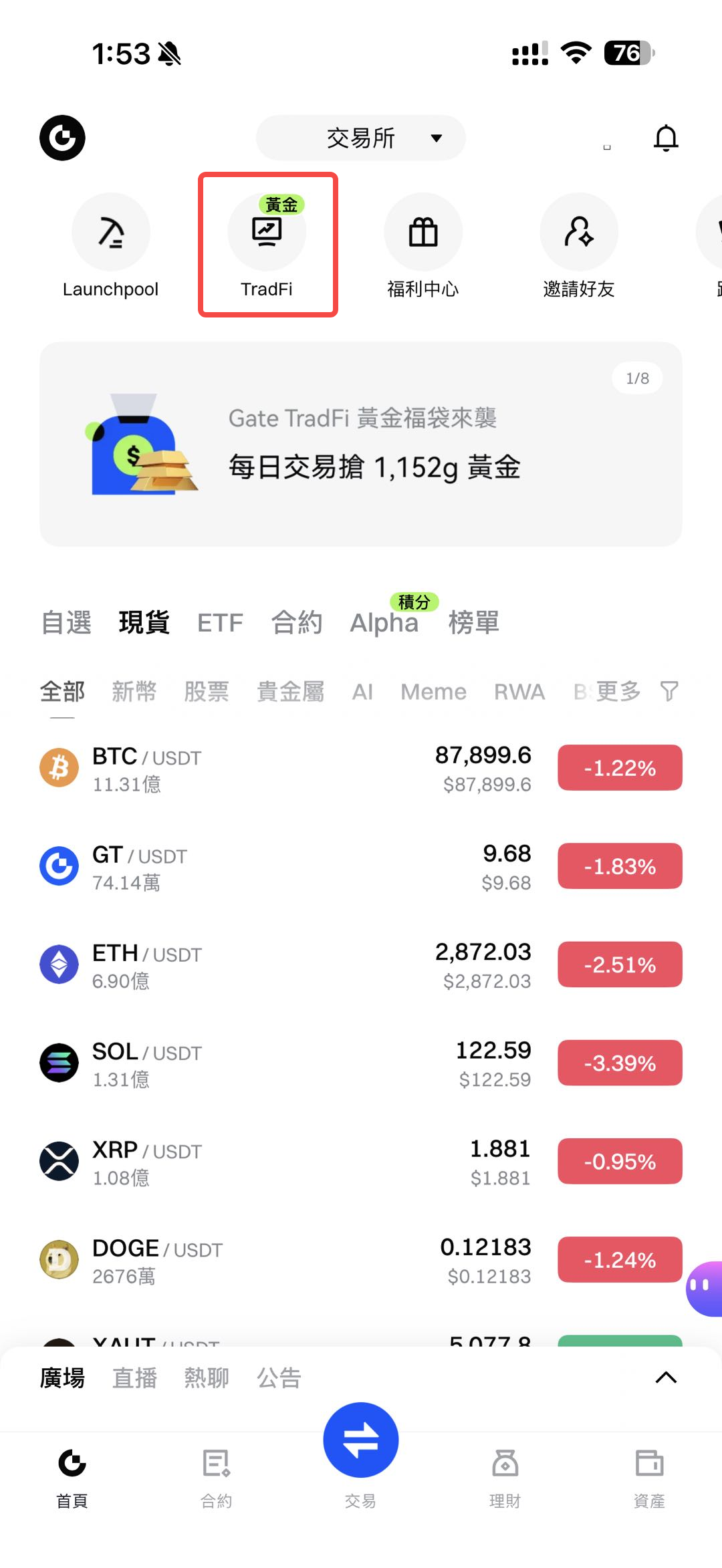Switch to the ETF market tab

[220, 623]
